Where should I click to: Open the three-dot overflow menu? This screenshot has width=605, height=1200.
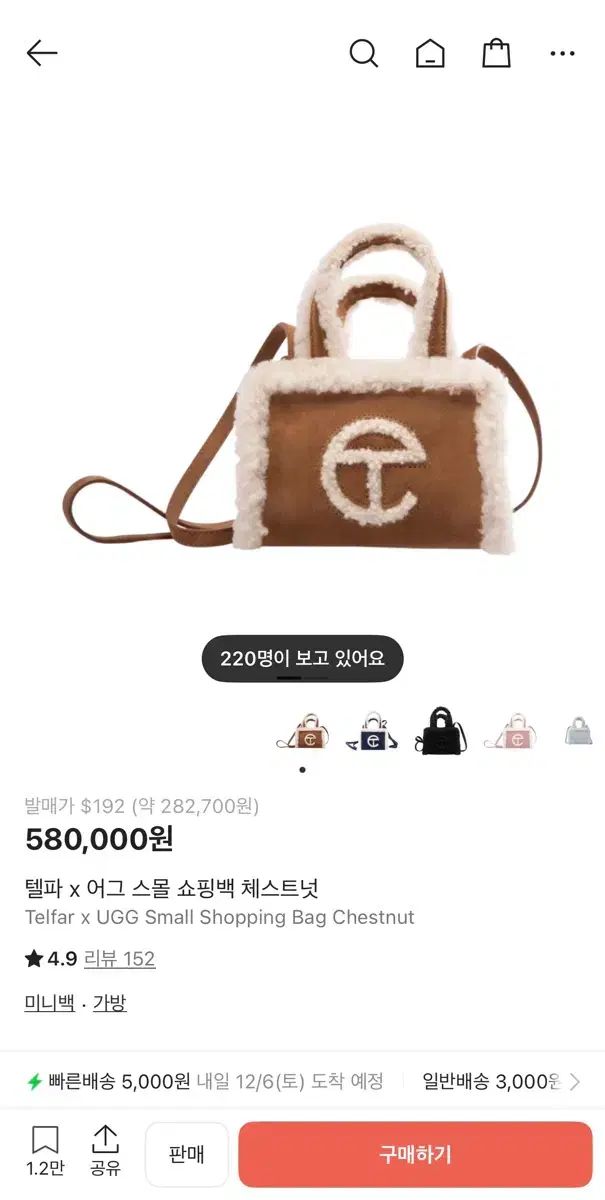(x=563, y=53)
